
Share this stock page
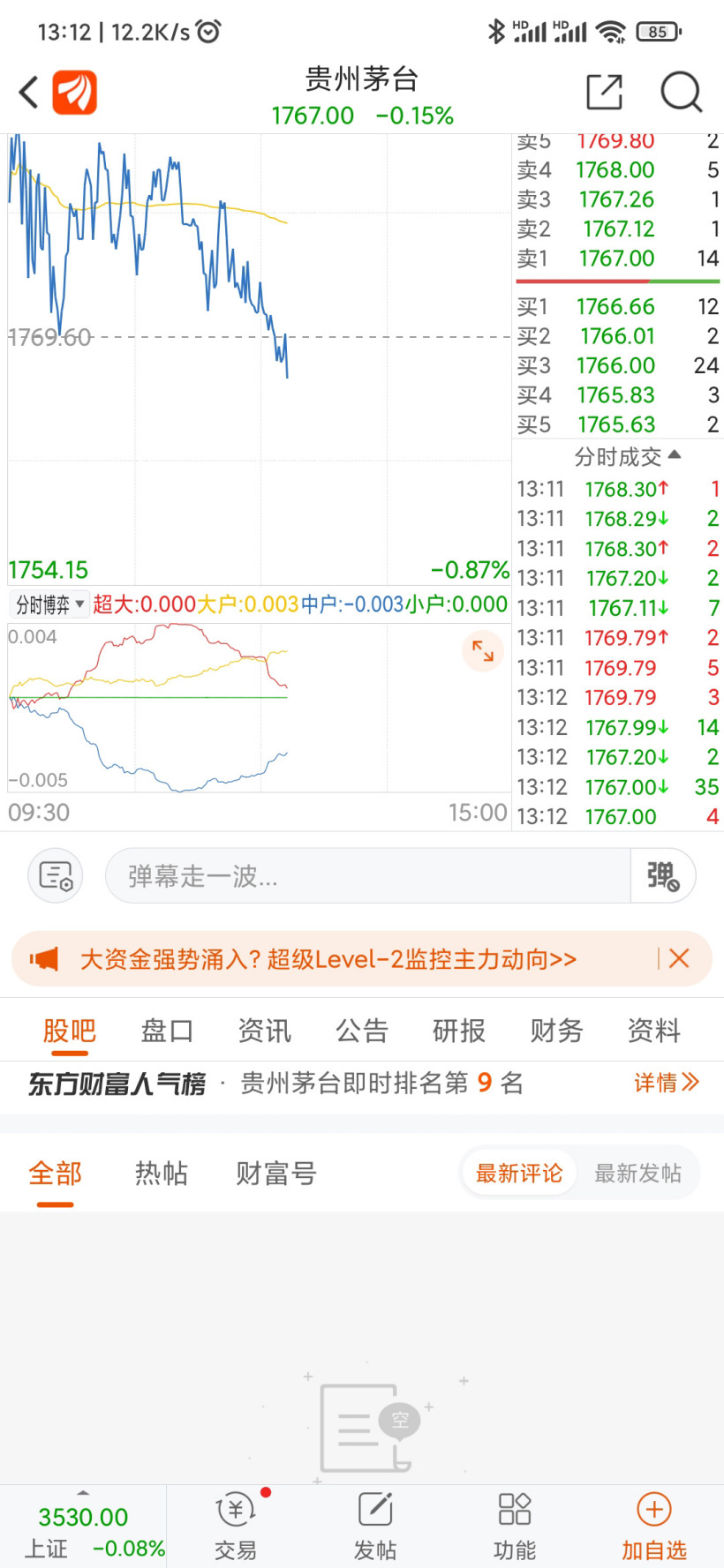pos(605,92)
